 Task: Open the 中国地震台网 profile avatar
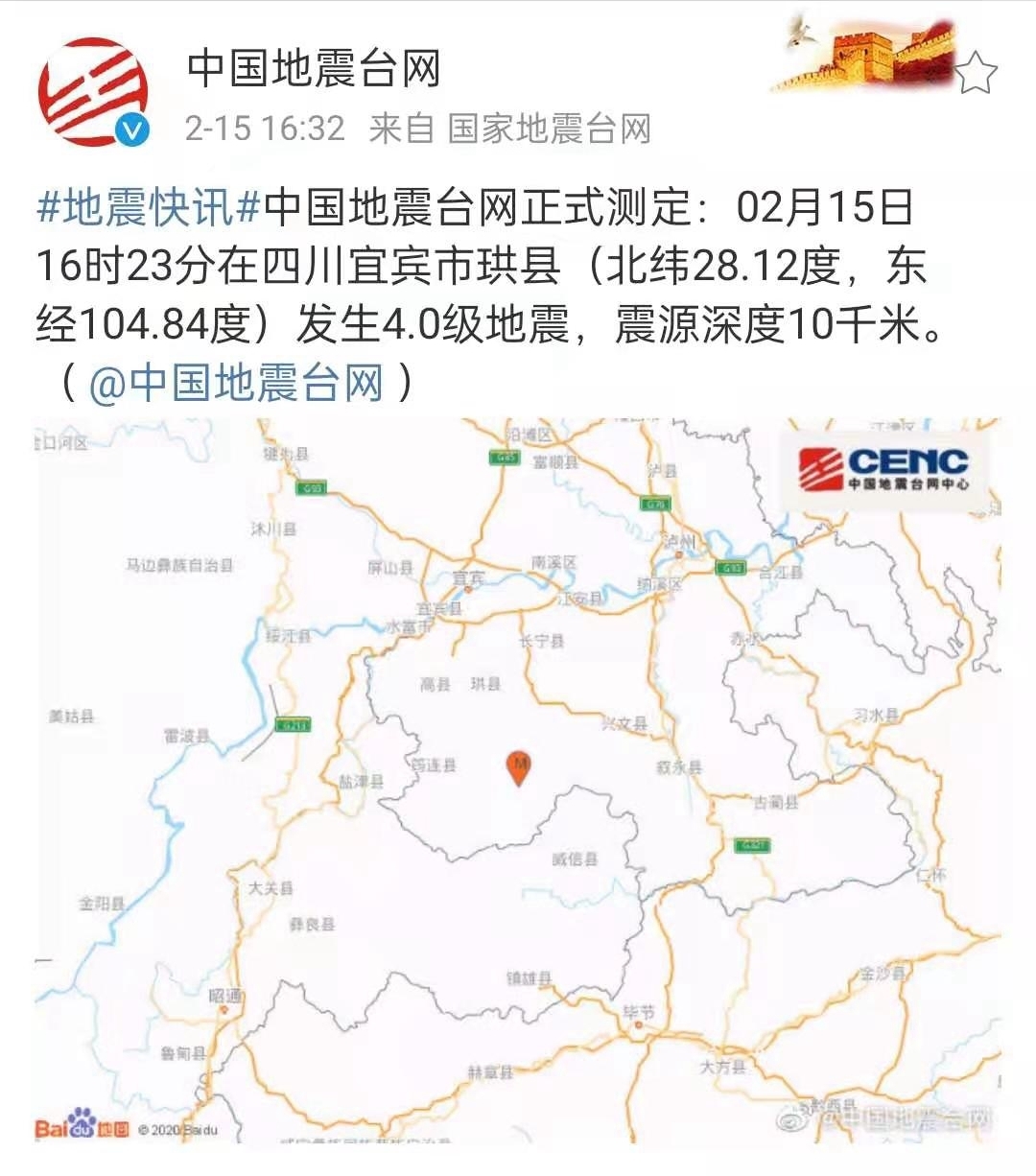pos(93,93)
